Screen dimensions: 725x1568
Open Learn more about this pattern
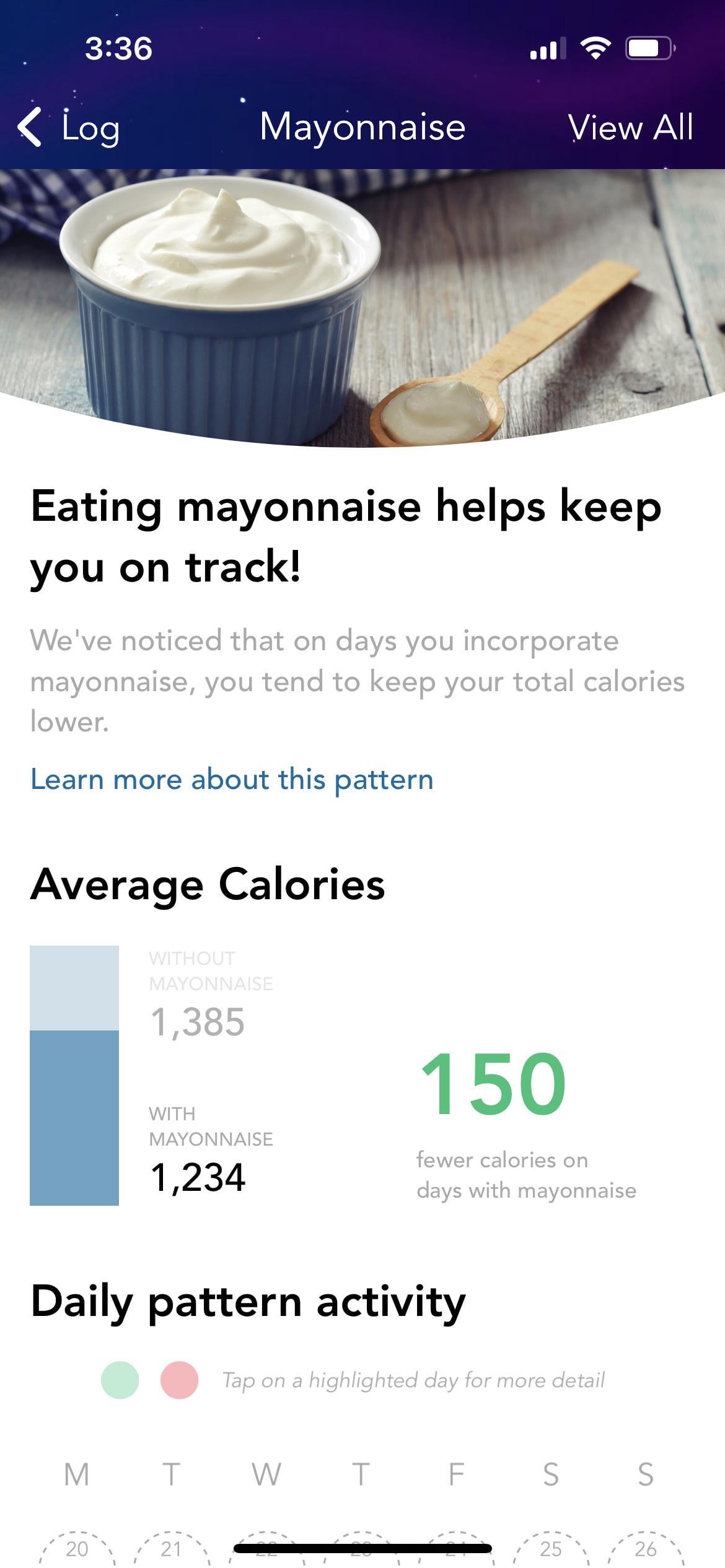point(232,779)
